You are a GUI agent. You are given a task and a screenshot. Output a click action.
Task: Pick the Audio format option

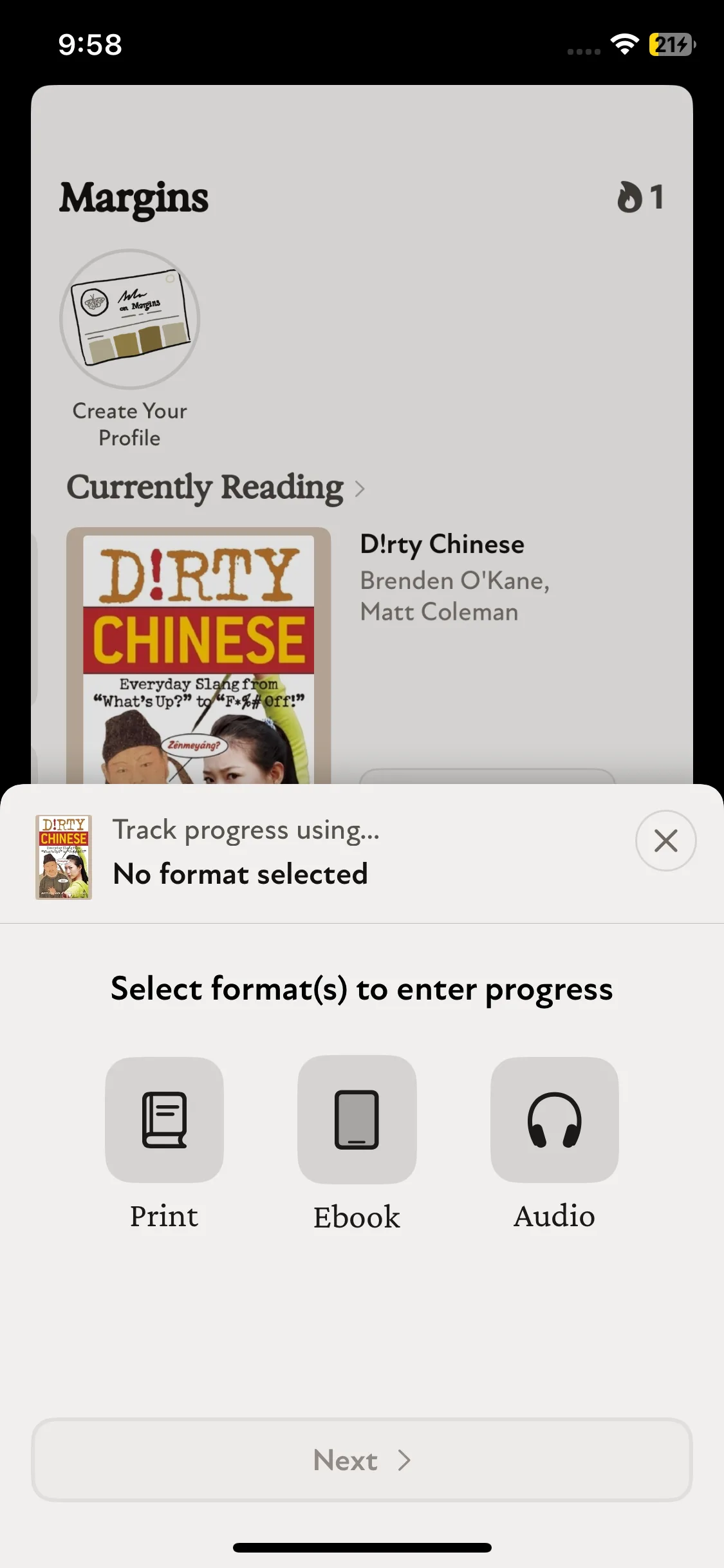pos(554,1120)
